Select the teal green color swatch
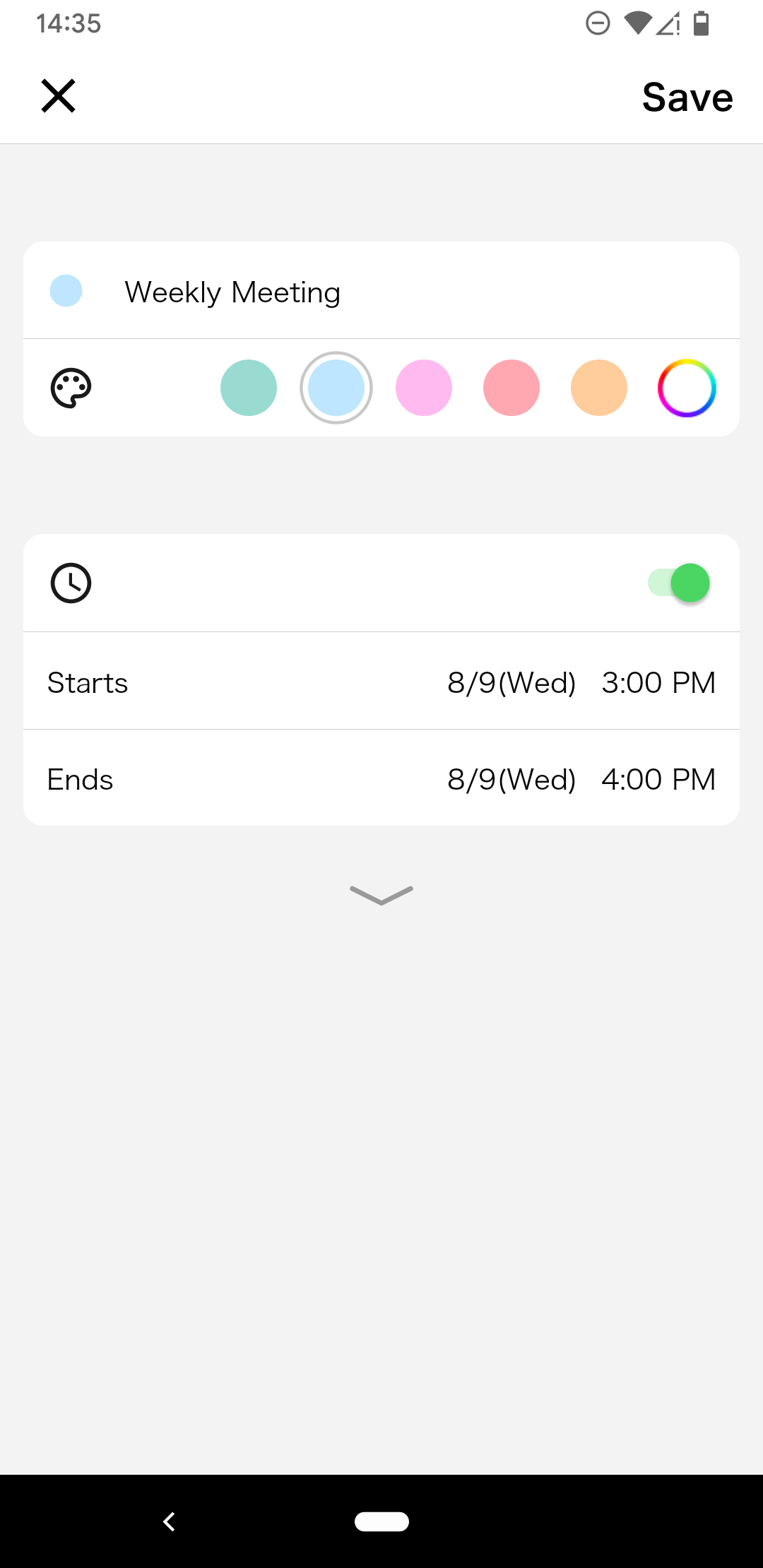The width and height of the screenshot is (763, 1568). (x=249, y=388)
